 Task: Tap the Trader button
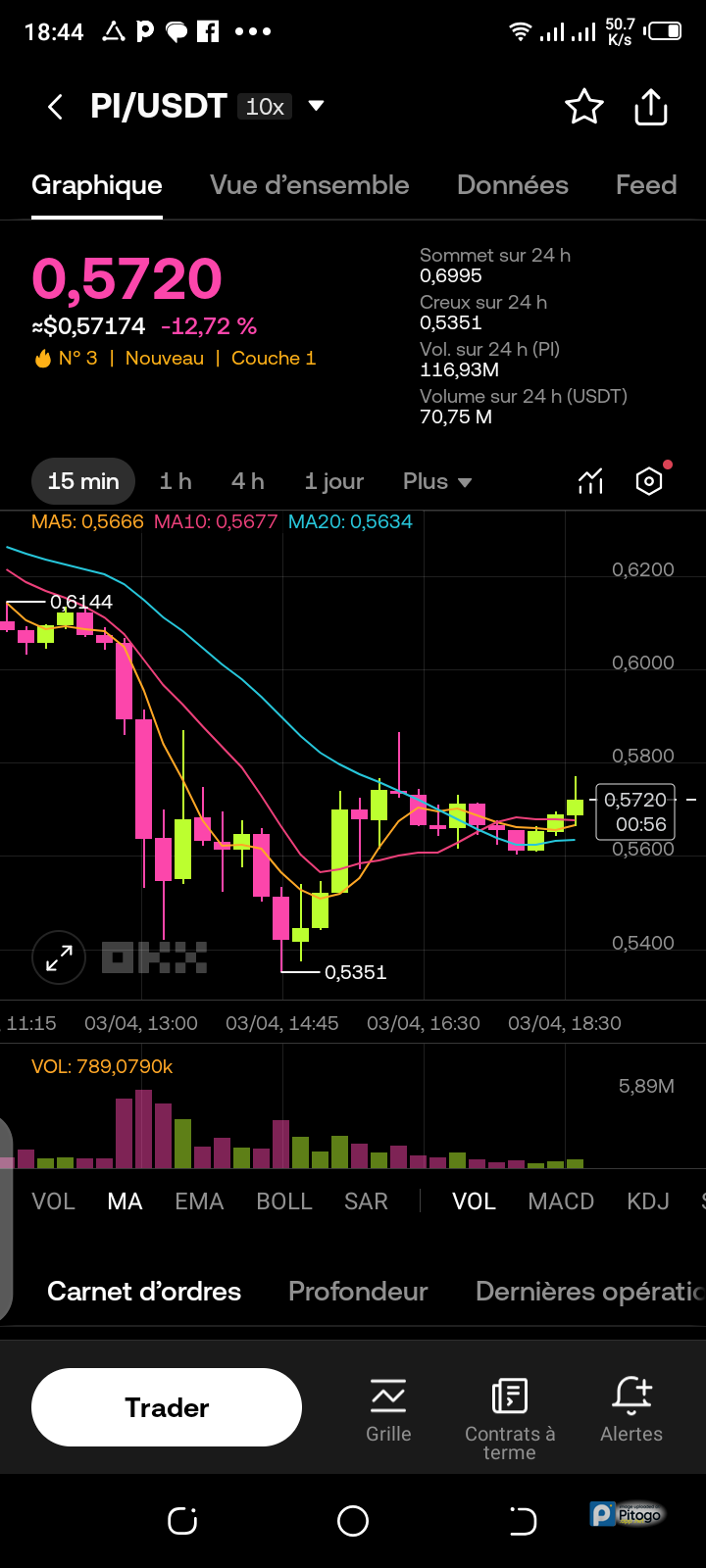(x=167, y=1407)
